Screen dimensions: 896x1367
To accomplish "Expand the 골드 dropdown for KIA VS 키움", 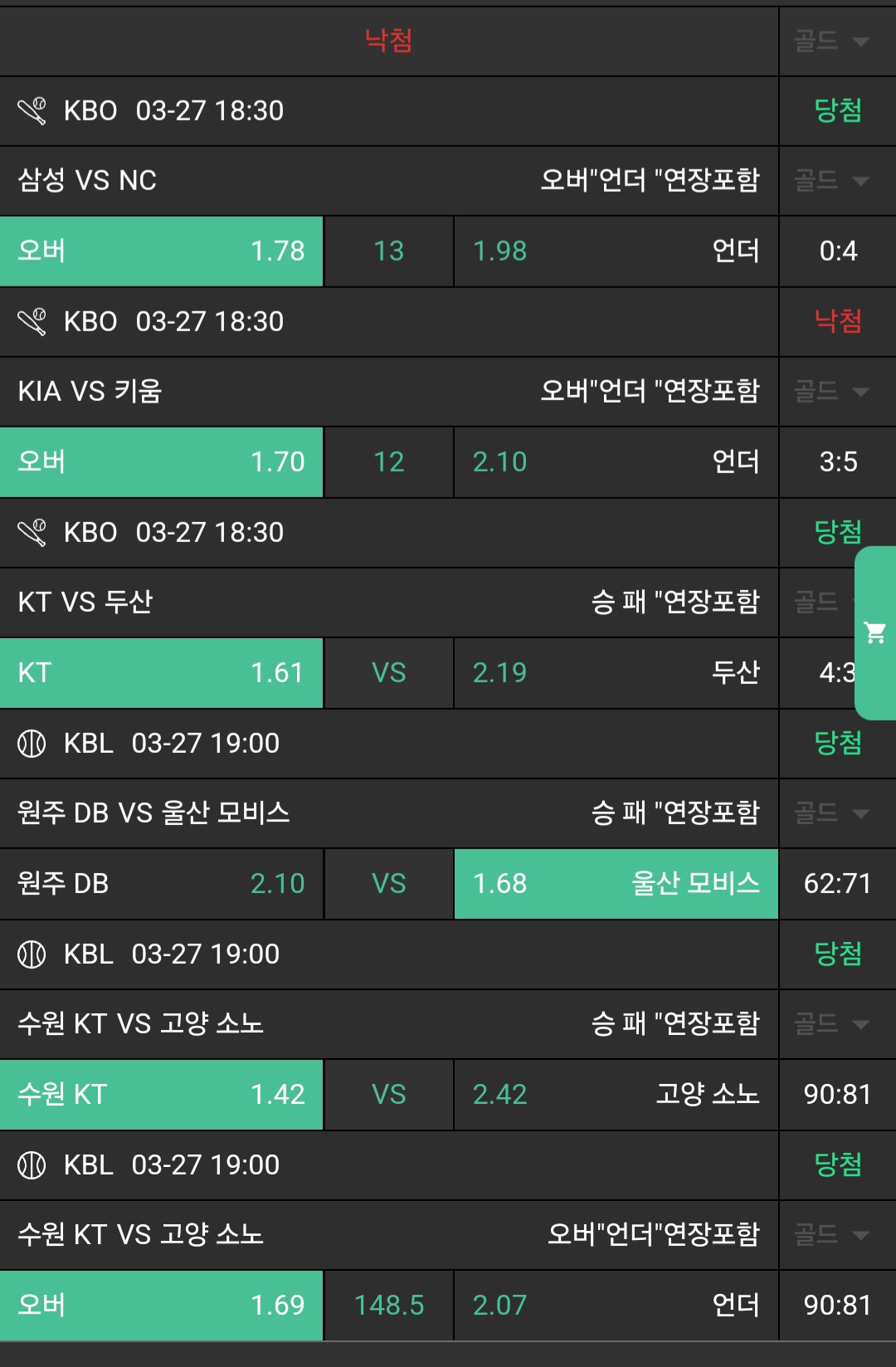I will pos(832,391).
